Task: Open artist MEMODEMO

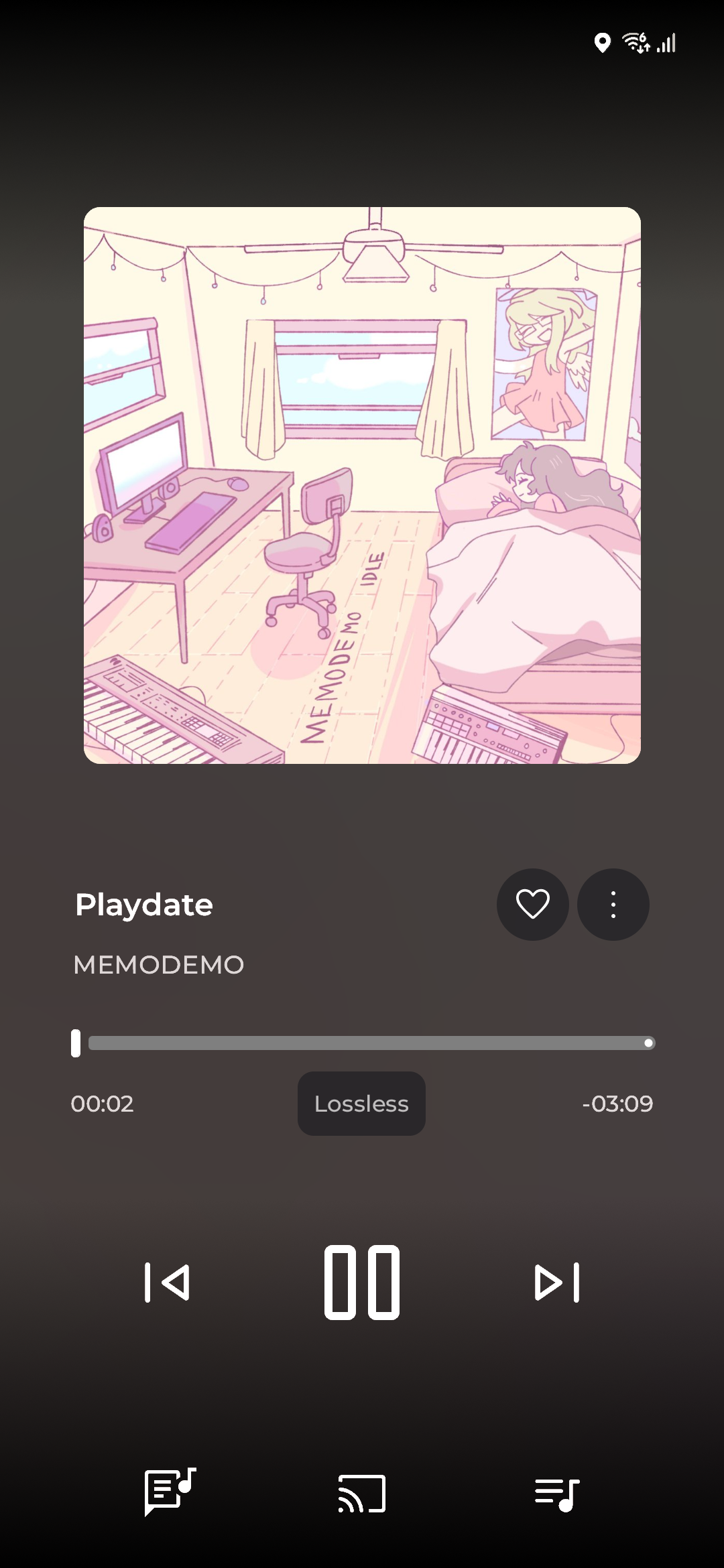Action: (159, 965)
